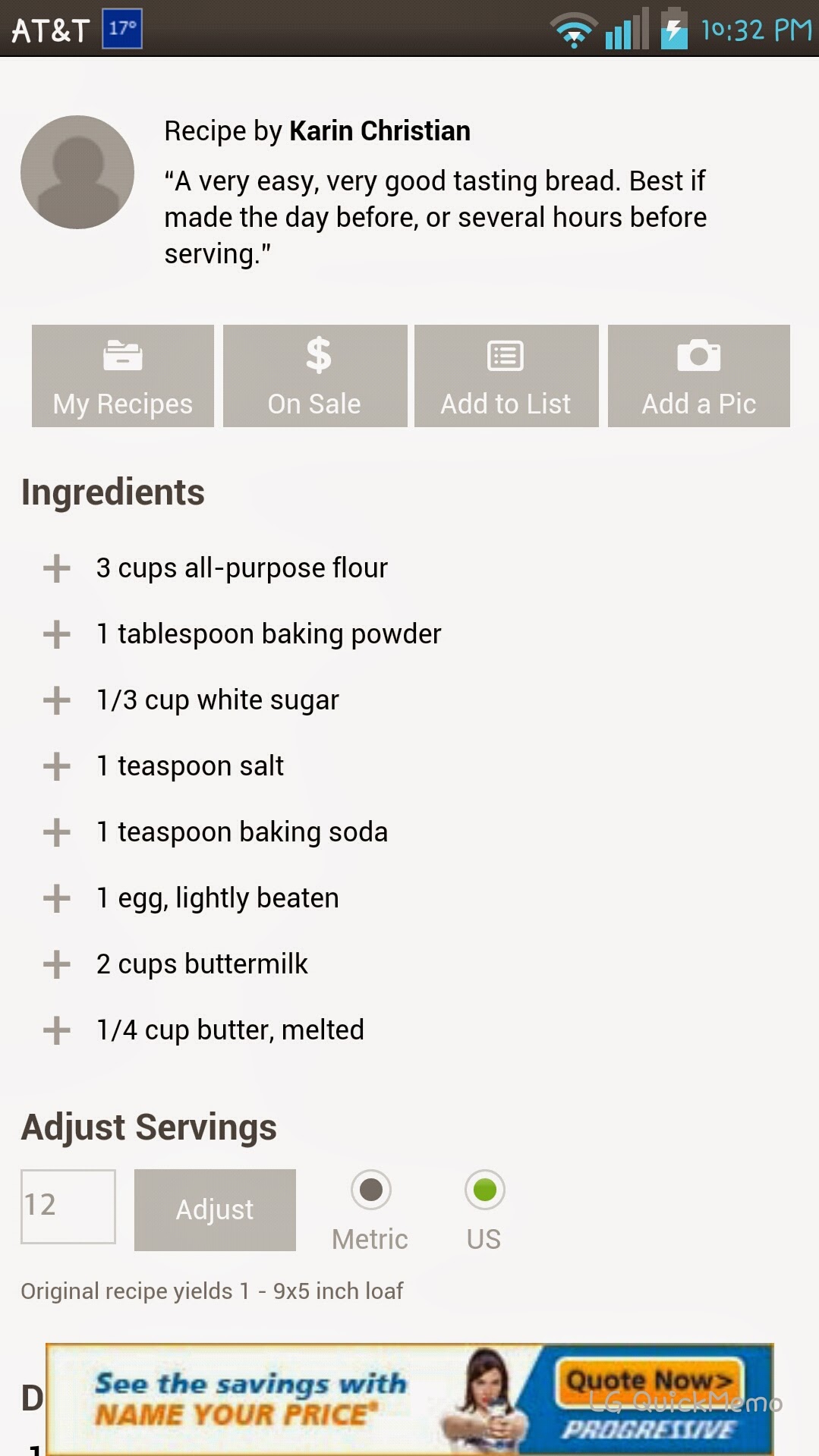Tap the plus beside egg, lightly beaten

click(57, 898)
